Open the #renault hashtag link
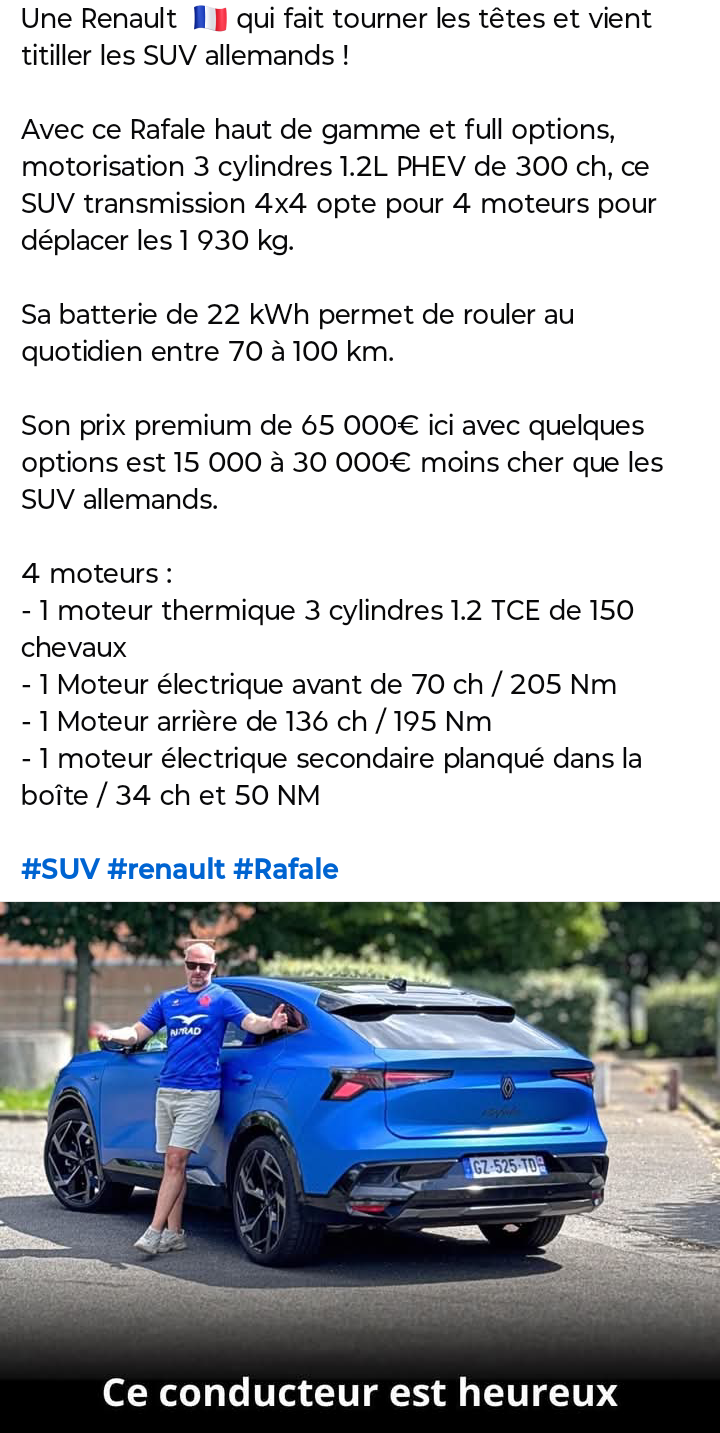This screenshot has height=1433, width=720. click(x=166, y=870)
